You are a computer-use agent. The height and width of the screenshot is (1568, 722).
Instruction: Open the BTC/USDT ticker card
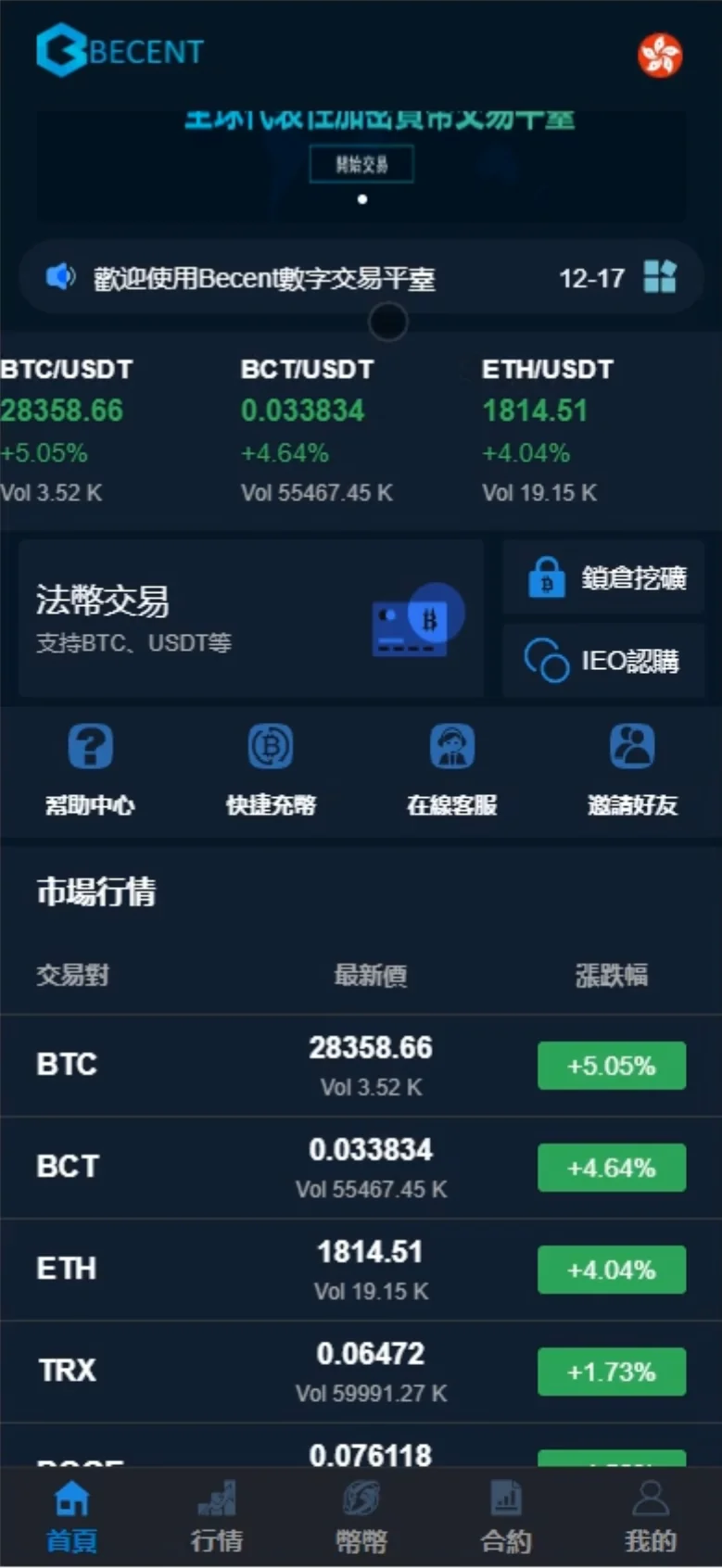[67, 429]
